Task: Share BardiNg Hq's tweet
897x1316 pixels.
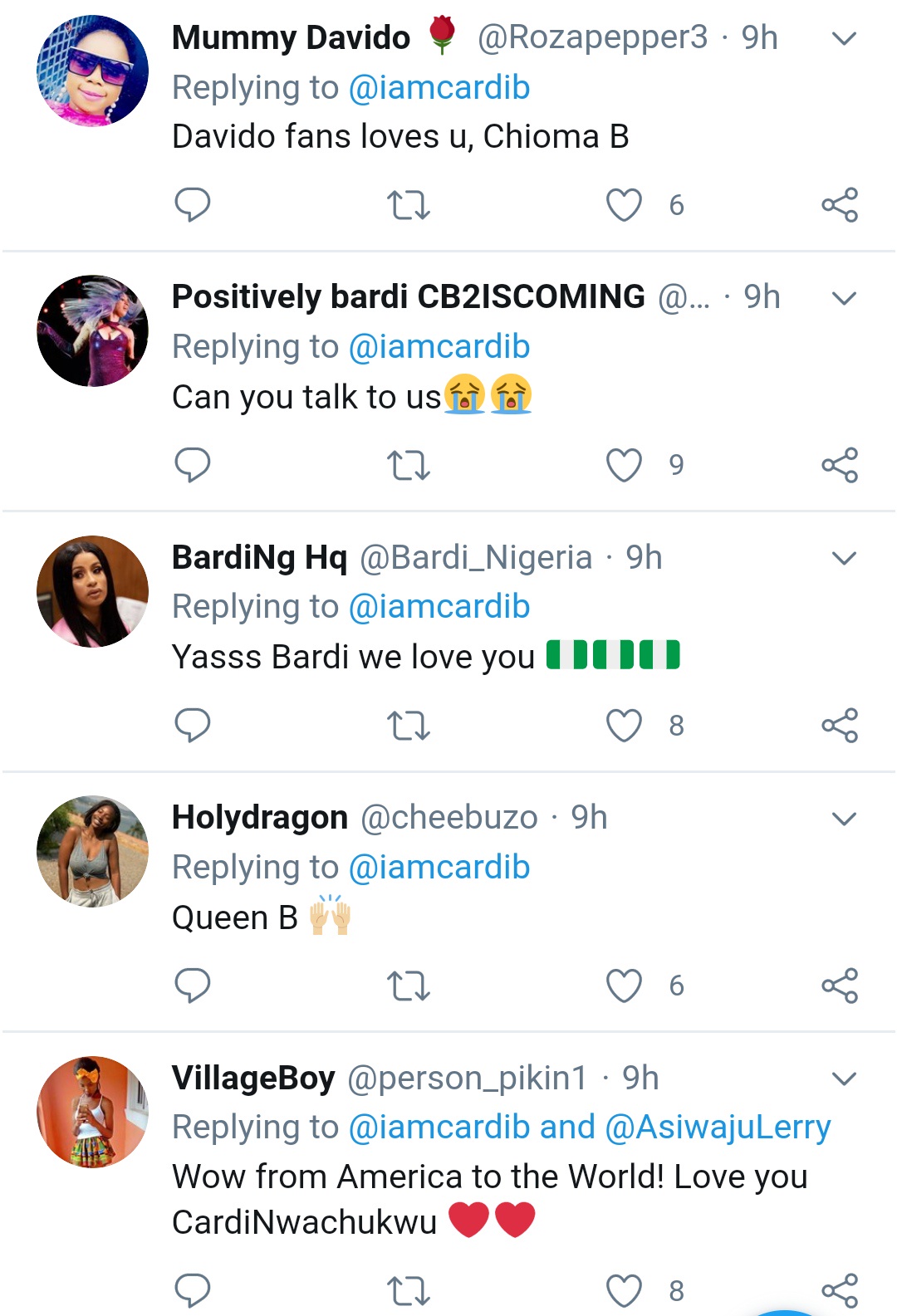Action: pos(840,726)
